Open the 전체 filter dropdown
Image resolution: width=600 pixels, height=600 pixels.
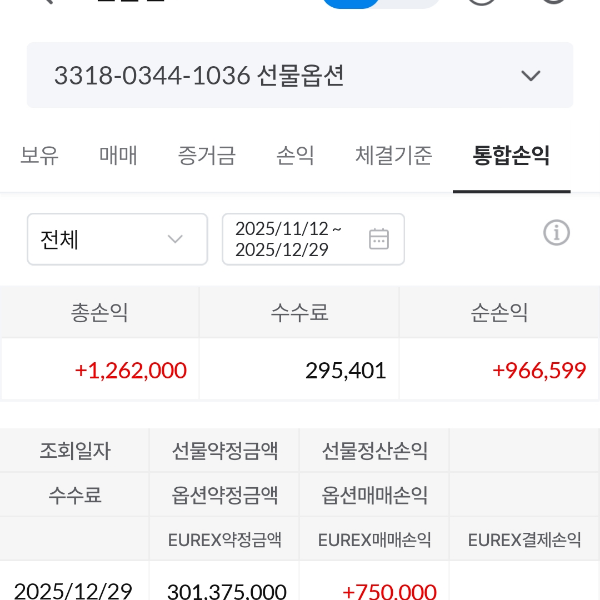click(117, 239)
